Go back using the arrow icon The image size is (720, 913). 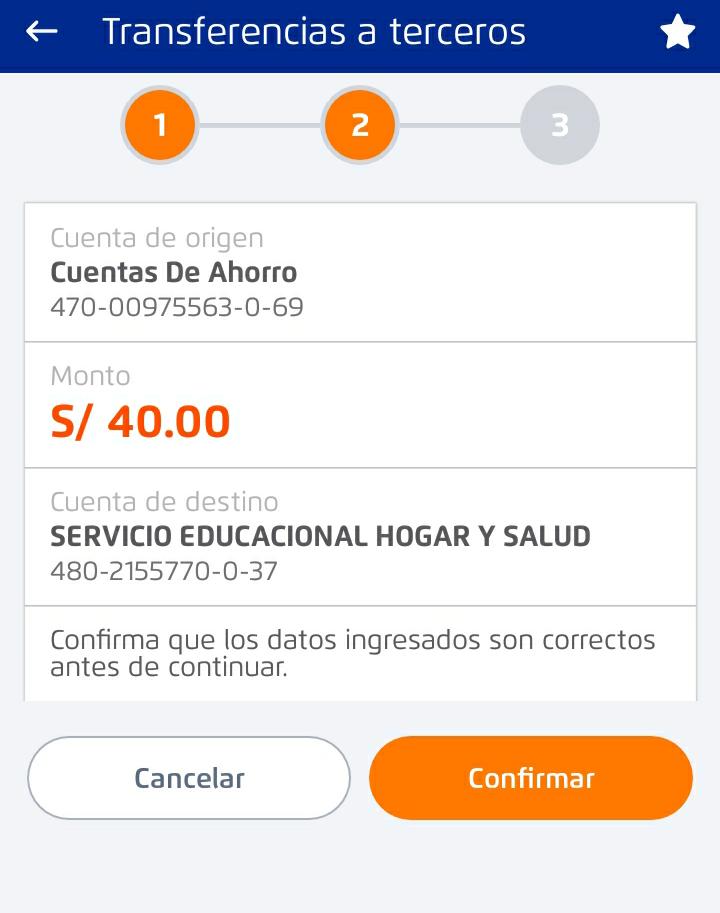[x=42, y=32]
